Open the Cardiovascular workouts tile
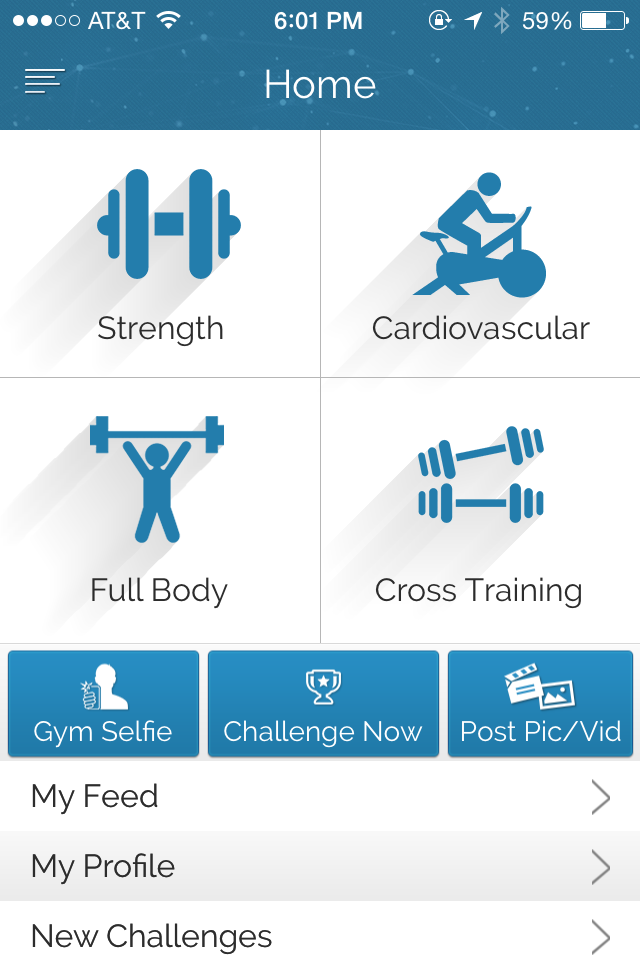The width and height of the screenshot is (640, 960). click(480, 255)
